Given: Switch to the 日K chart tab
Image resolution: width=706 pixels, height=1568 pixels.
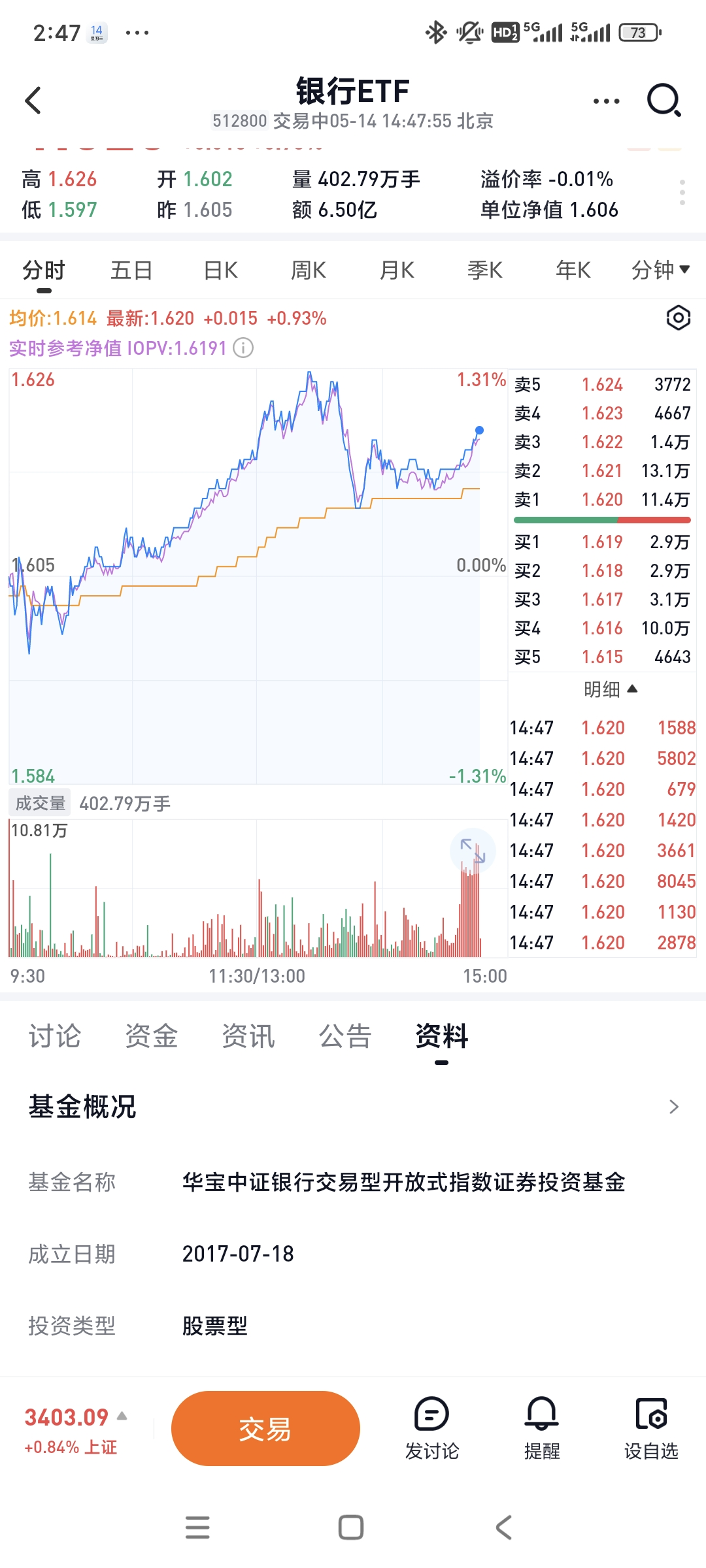Looking at the screenshot, I should click(x=220, y=270).
